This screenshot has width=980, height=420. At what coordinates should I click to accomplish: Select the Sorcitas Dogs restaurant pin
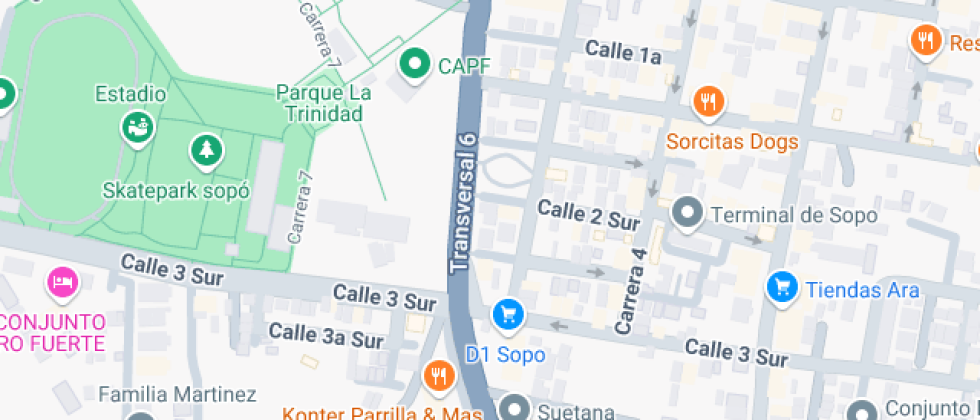point(708,103)
